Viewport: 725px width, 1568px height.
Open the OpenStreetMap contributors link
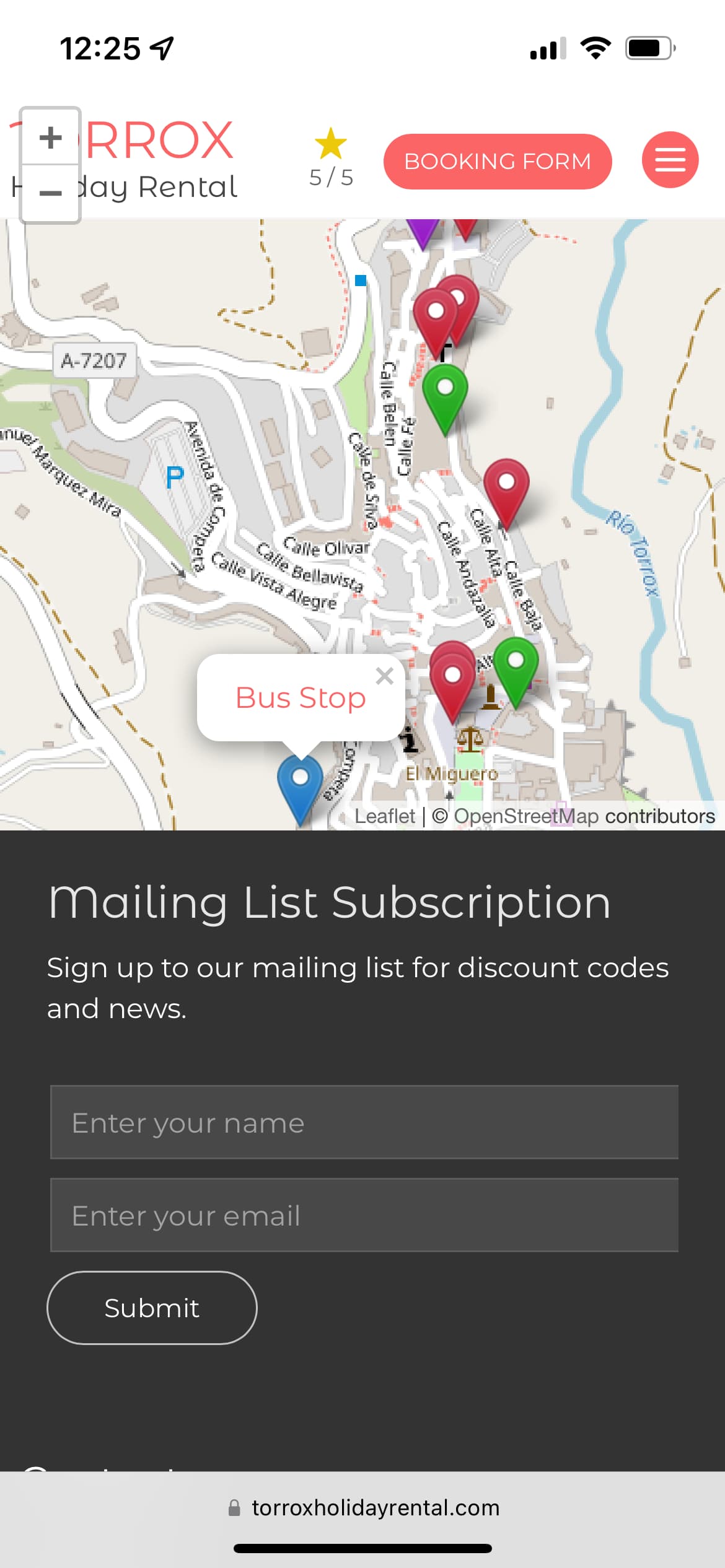point(584,816)
